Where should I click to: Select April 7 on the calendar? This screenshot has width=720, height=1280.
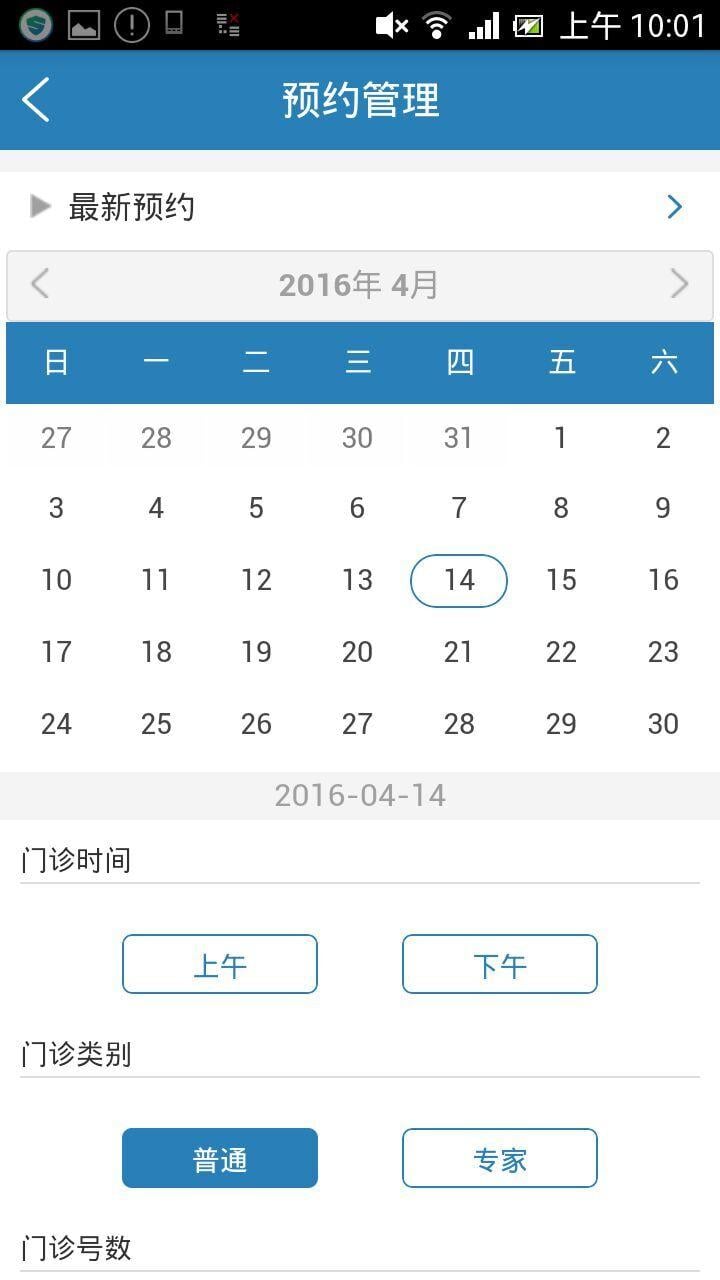pyautogui.click(x=459, y=508)
